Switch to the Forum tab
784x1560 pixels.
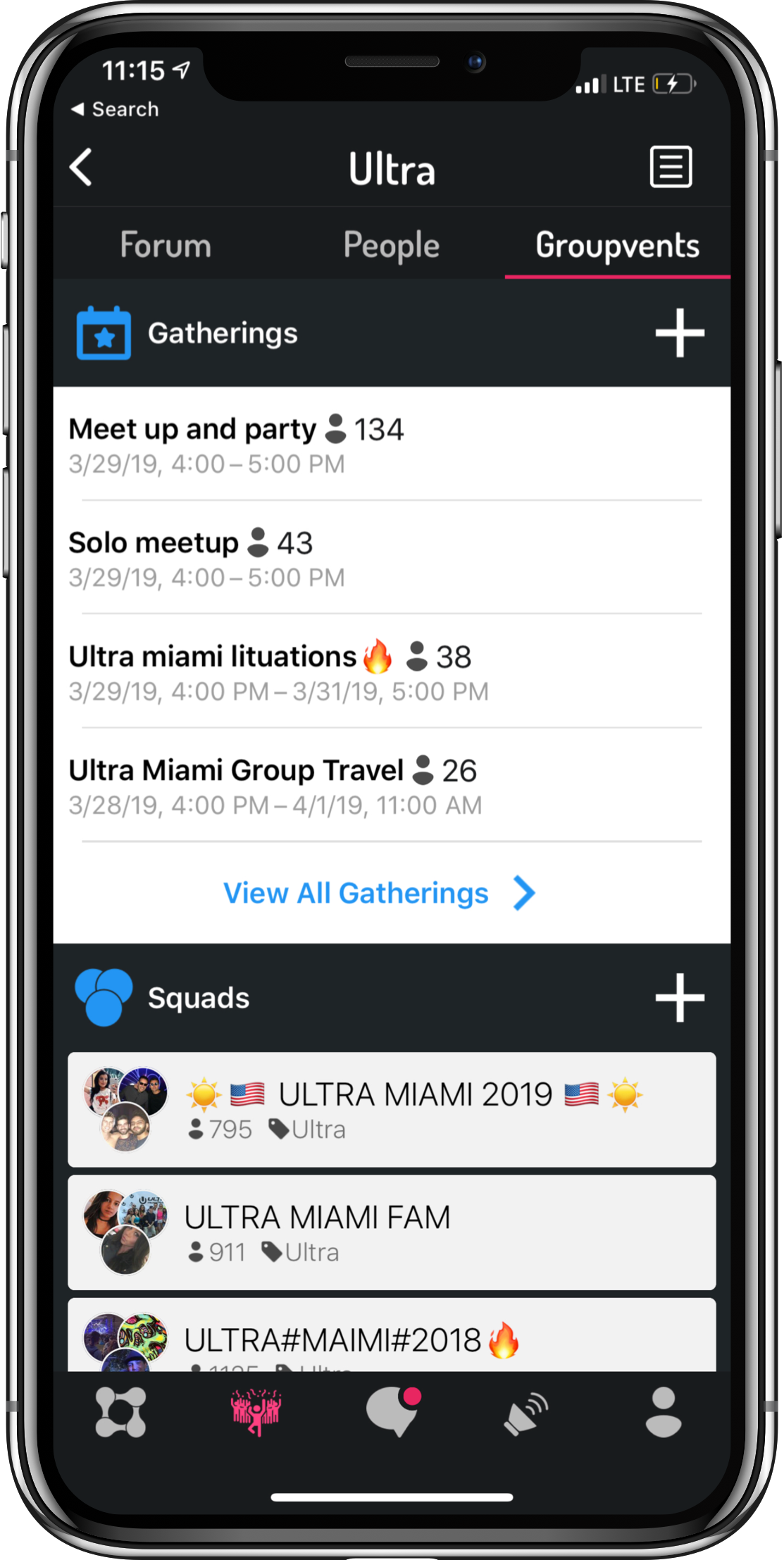[166, 246]
